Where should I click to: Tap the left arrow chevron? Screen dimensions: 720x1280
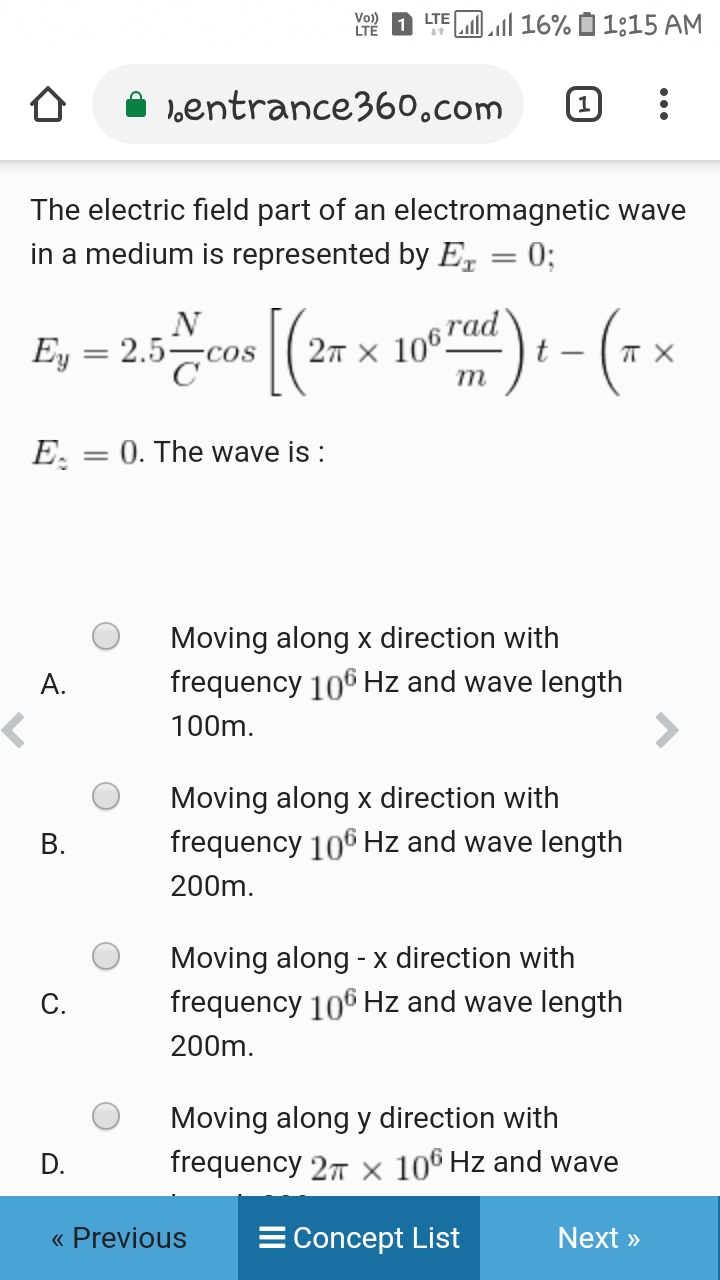click(x=14, y=731)
